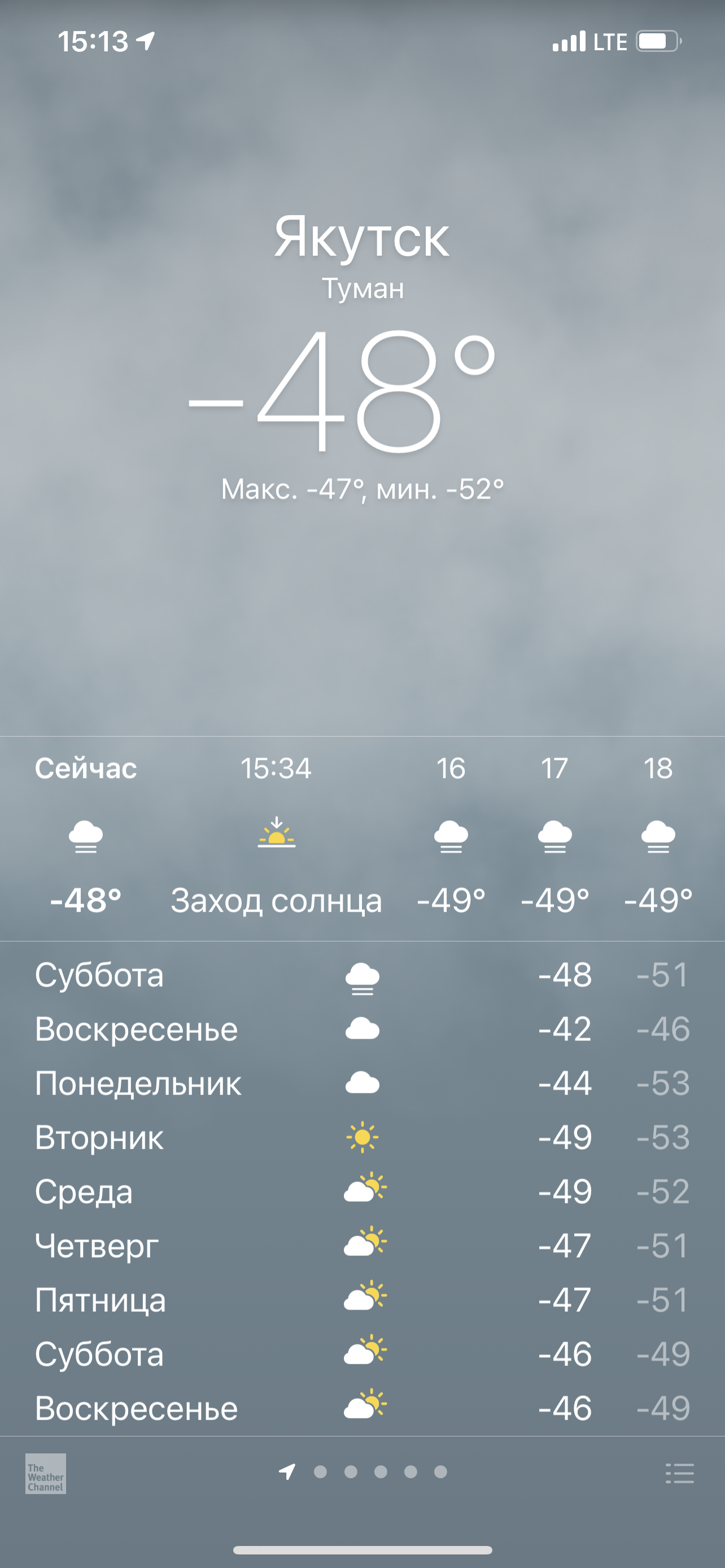Open the city list menu
Viewport: 725px width, 1568px height.
pyautogui.click(x=679, y=1474)
